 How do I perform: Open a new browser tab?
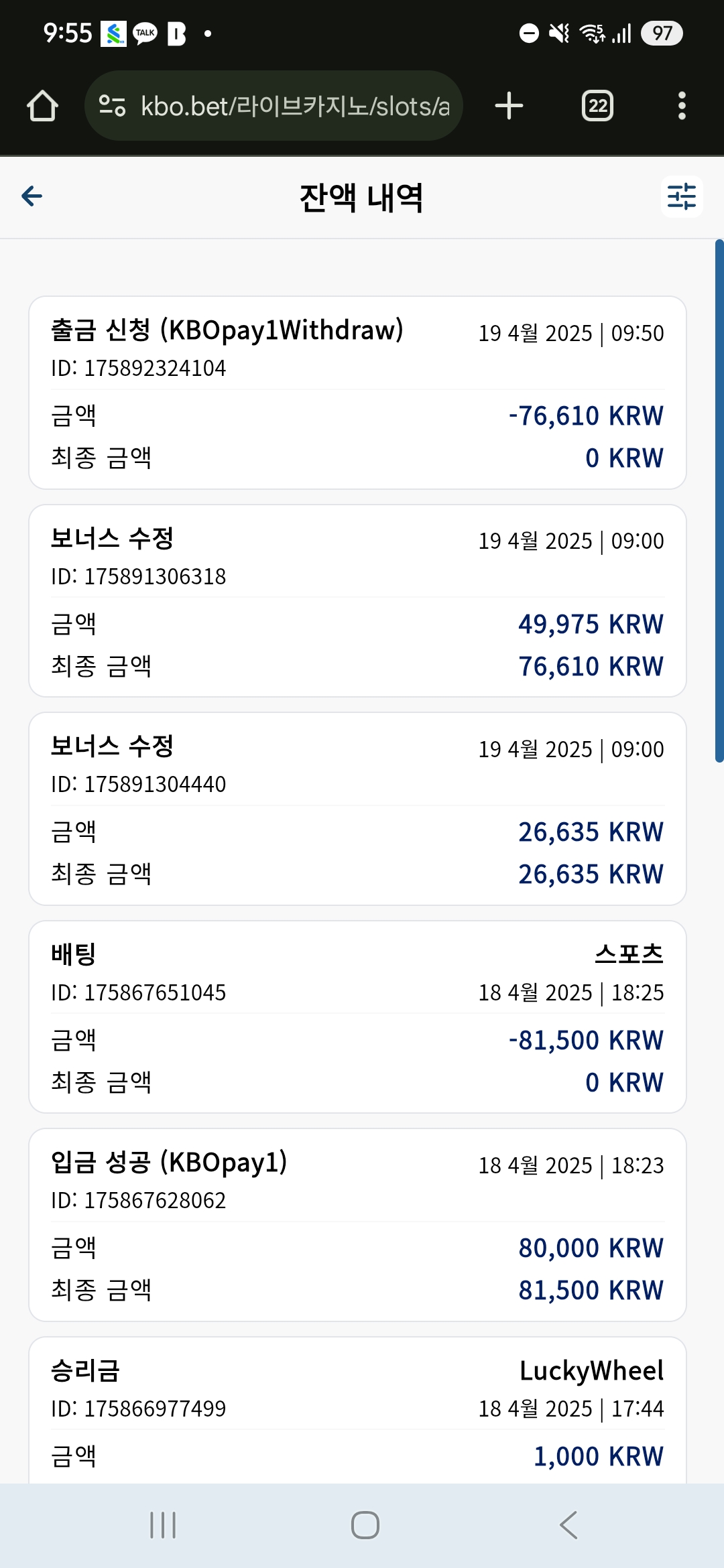point(509,106)
